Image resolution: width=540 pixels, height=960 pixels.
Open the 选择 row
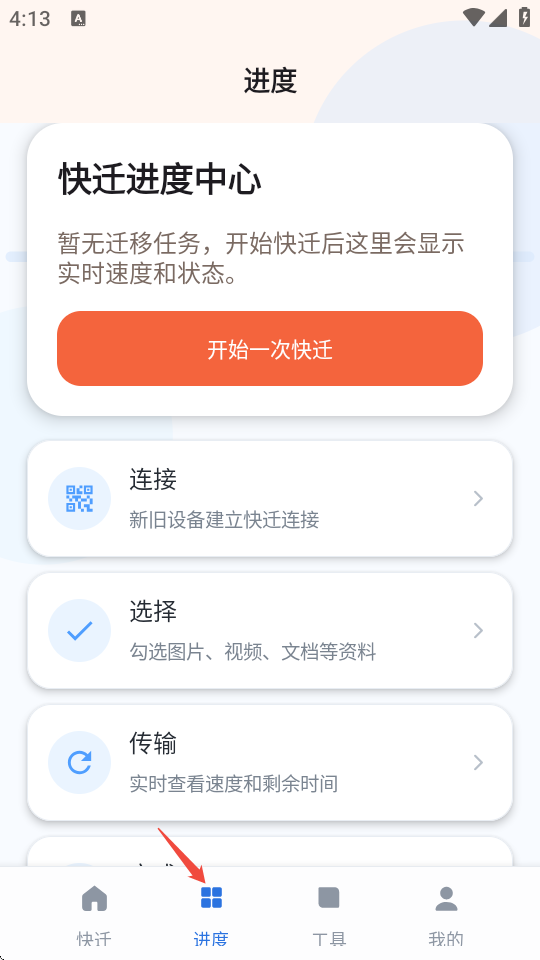pyautogui.click(x=270, y=631)
